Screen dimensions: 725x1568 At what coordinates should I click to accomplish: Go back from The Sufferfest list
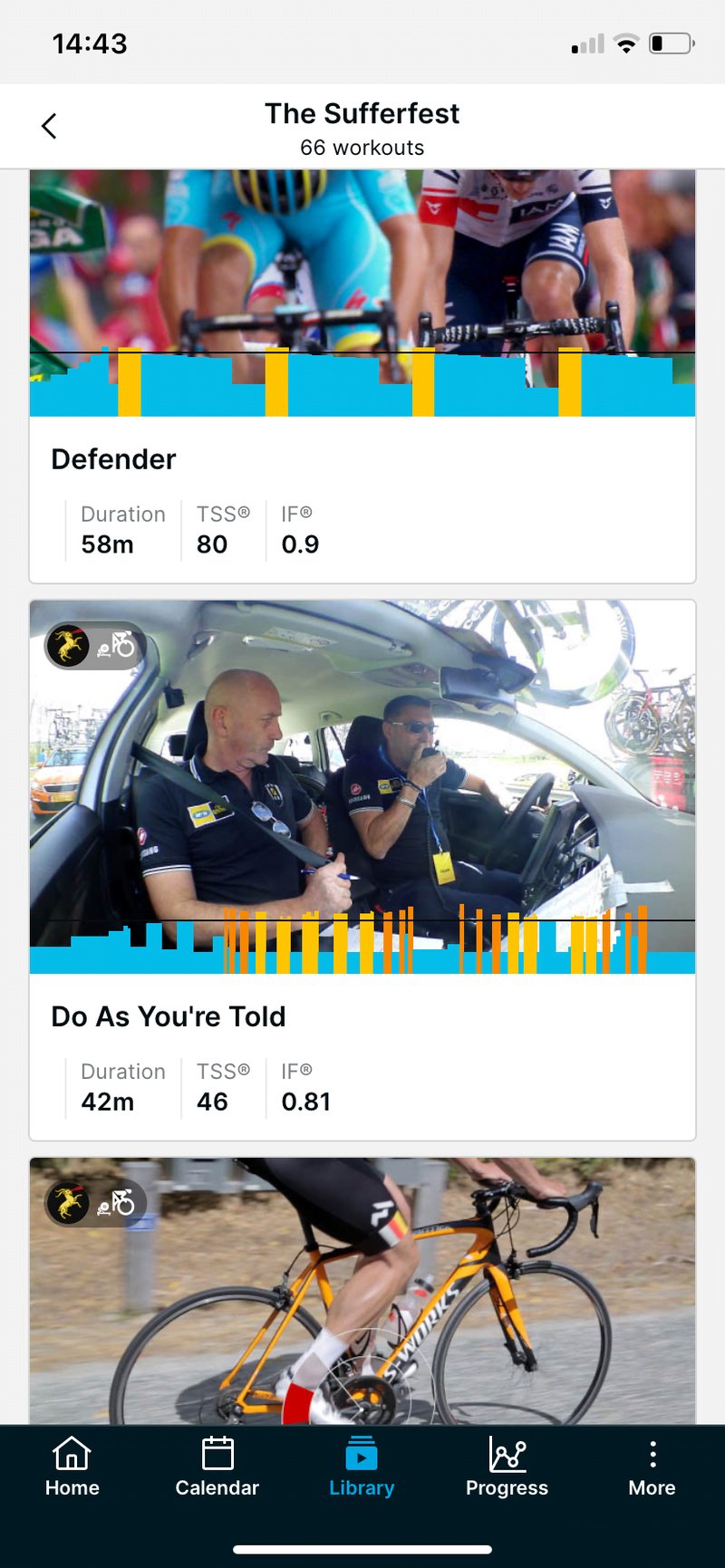50,126
